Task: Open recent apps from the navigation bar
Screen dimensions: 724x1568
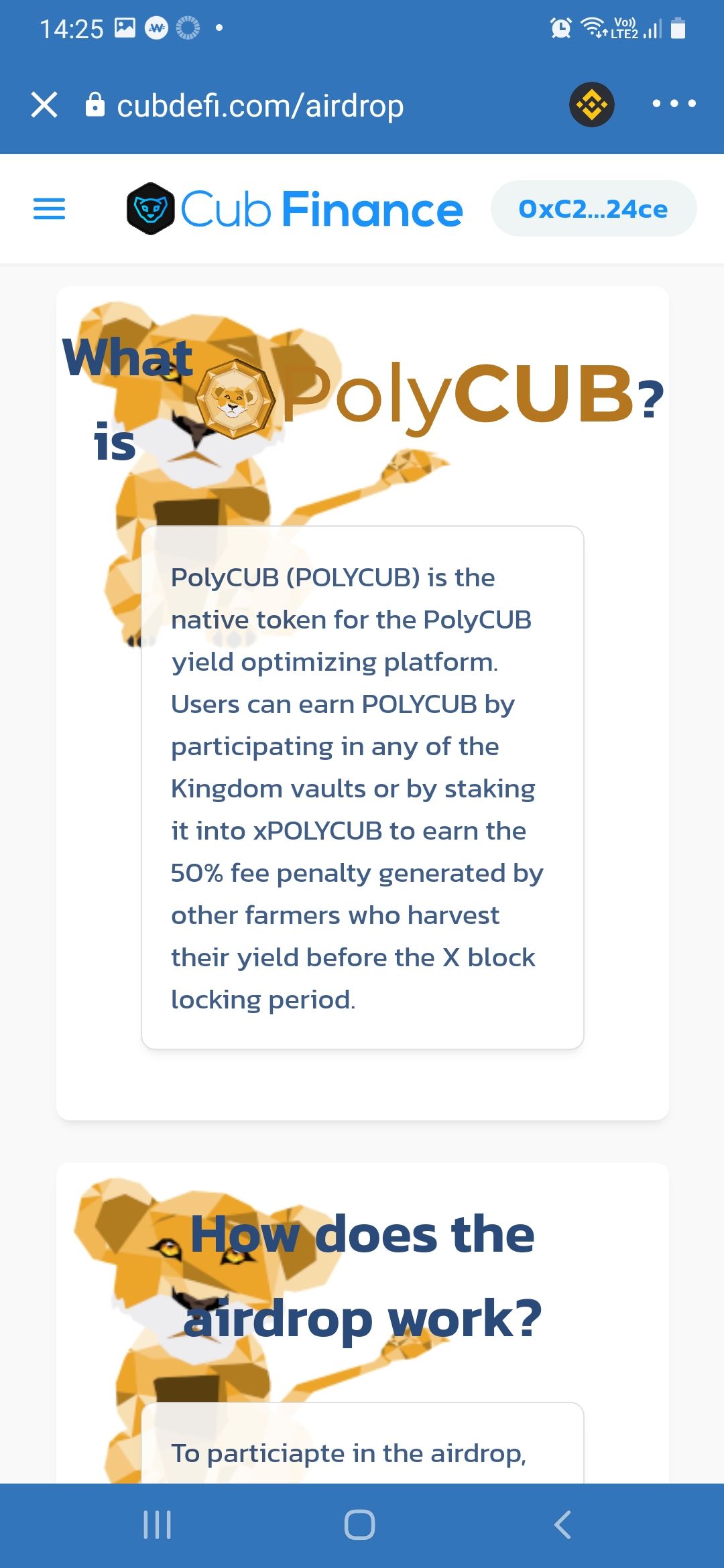Action: [x=158, y=1525]
